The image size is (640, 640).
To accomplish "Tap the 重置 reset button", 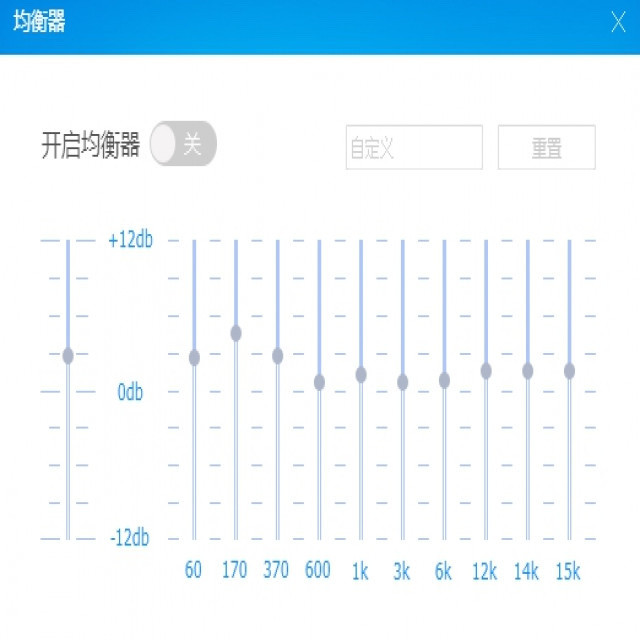I will (x=546, y=148).
